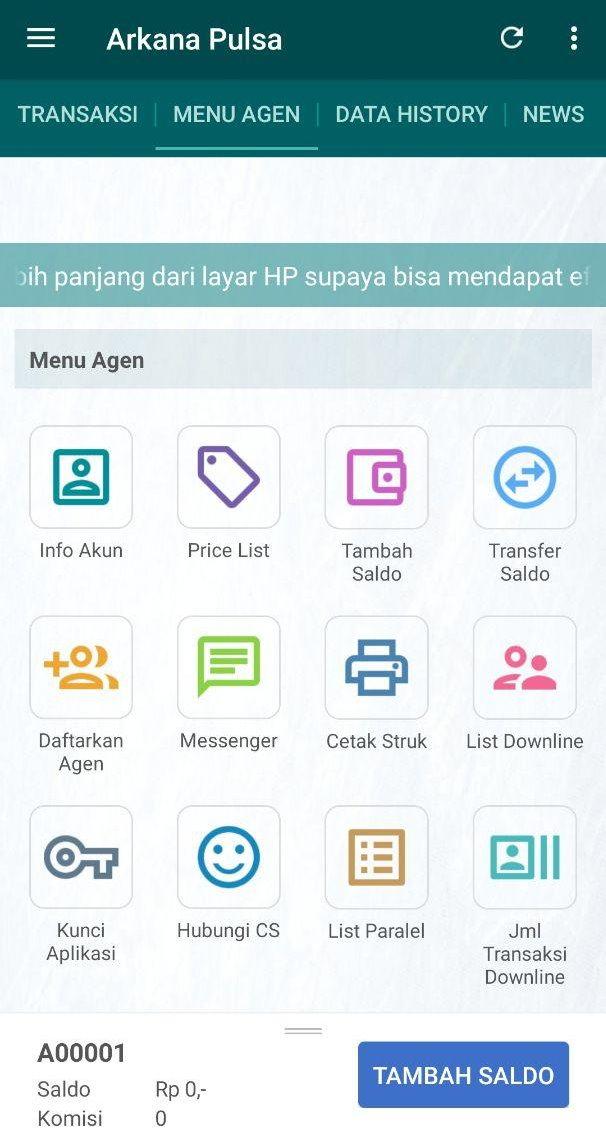The image size is (606, 1139).
Task: Contact support via Hubungi CS
Action: (229, 857)
